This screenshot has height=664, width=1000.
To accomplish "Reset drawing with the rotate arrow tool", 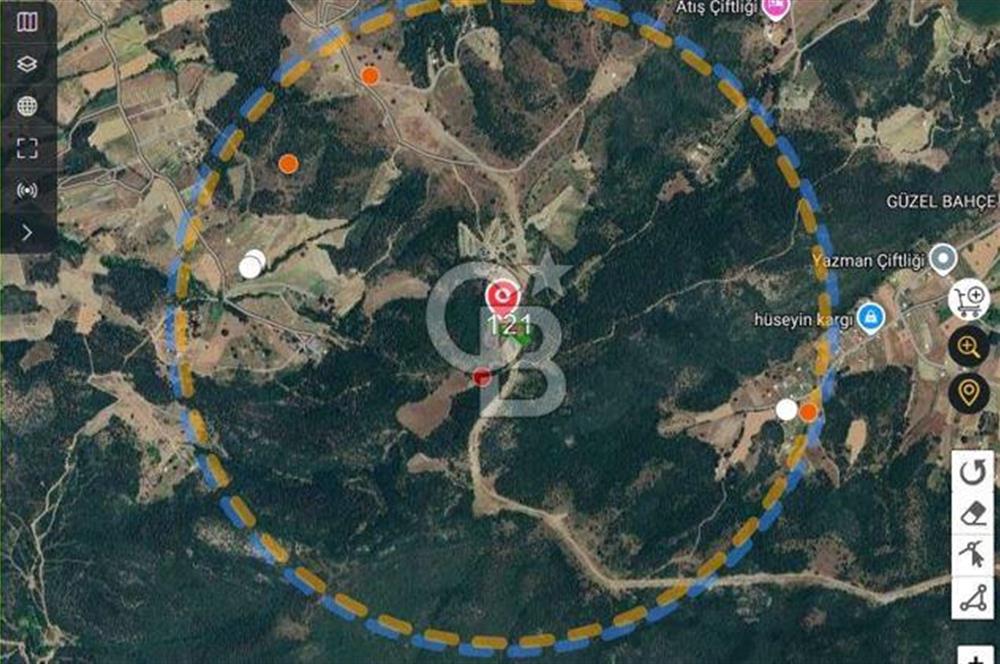I will pyautogui.click(x=973, y=472).
